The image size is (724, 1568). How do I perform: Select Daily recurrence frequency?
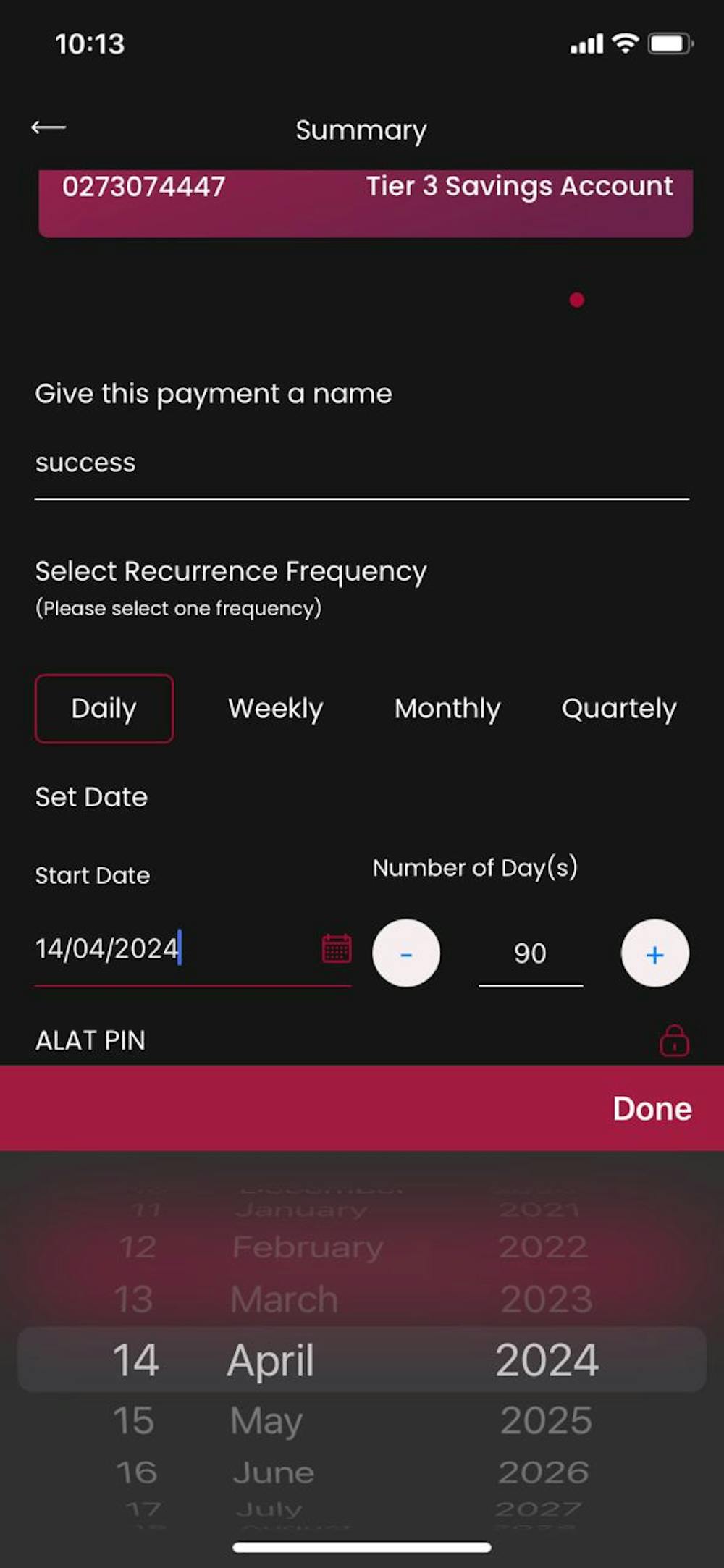coord(104,709)
